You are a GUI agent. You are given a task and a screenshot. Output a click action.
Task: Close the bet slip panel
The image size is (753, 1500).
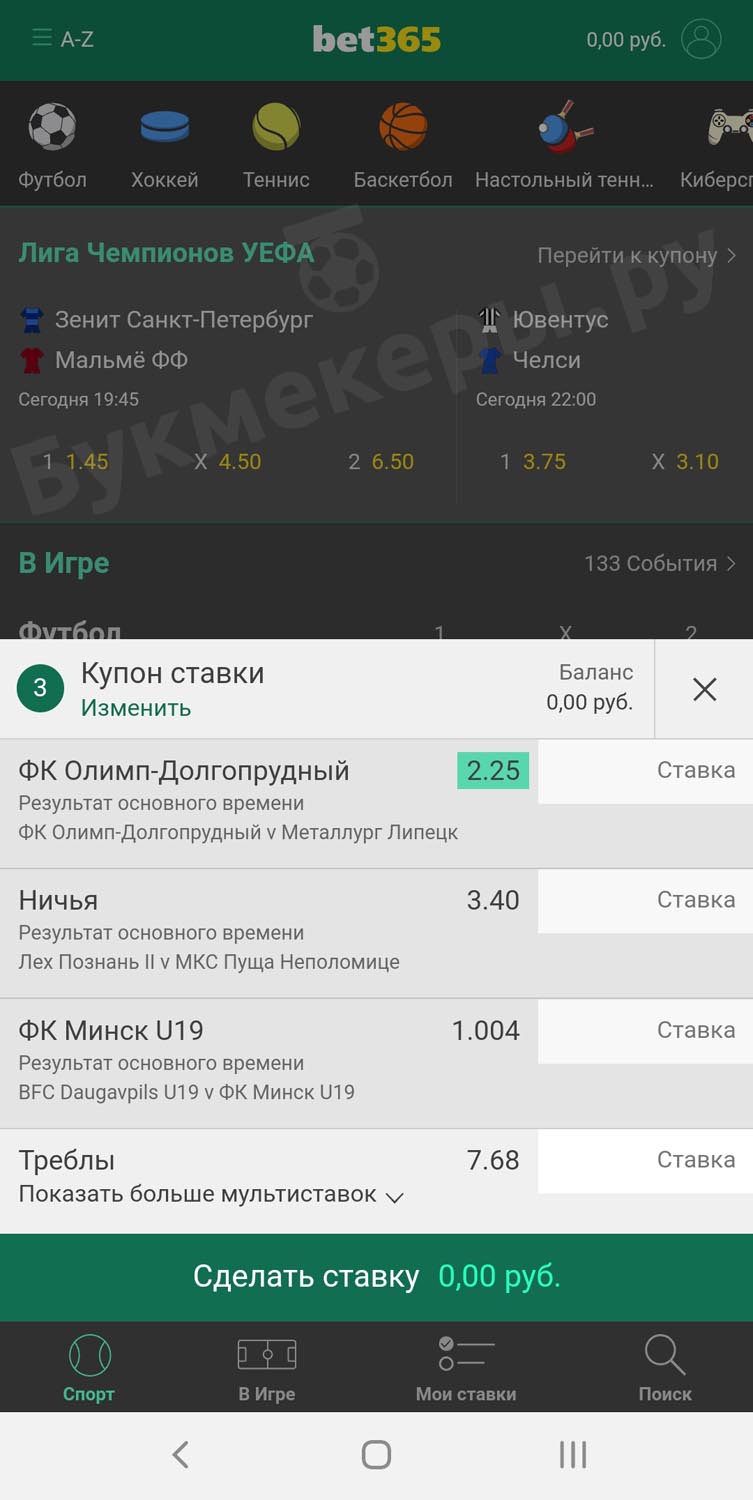click(704, 689)
